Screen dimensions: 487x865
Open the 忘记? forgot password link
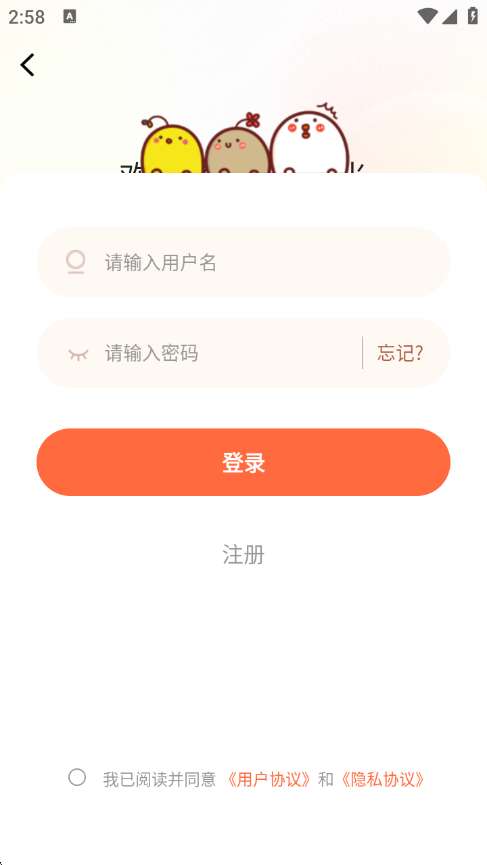coord(400,353)
